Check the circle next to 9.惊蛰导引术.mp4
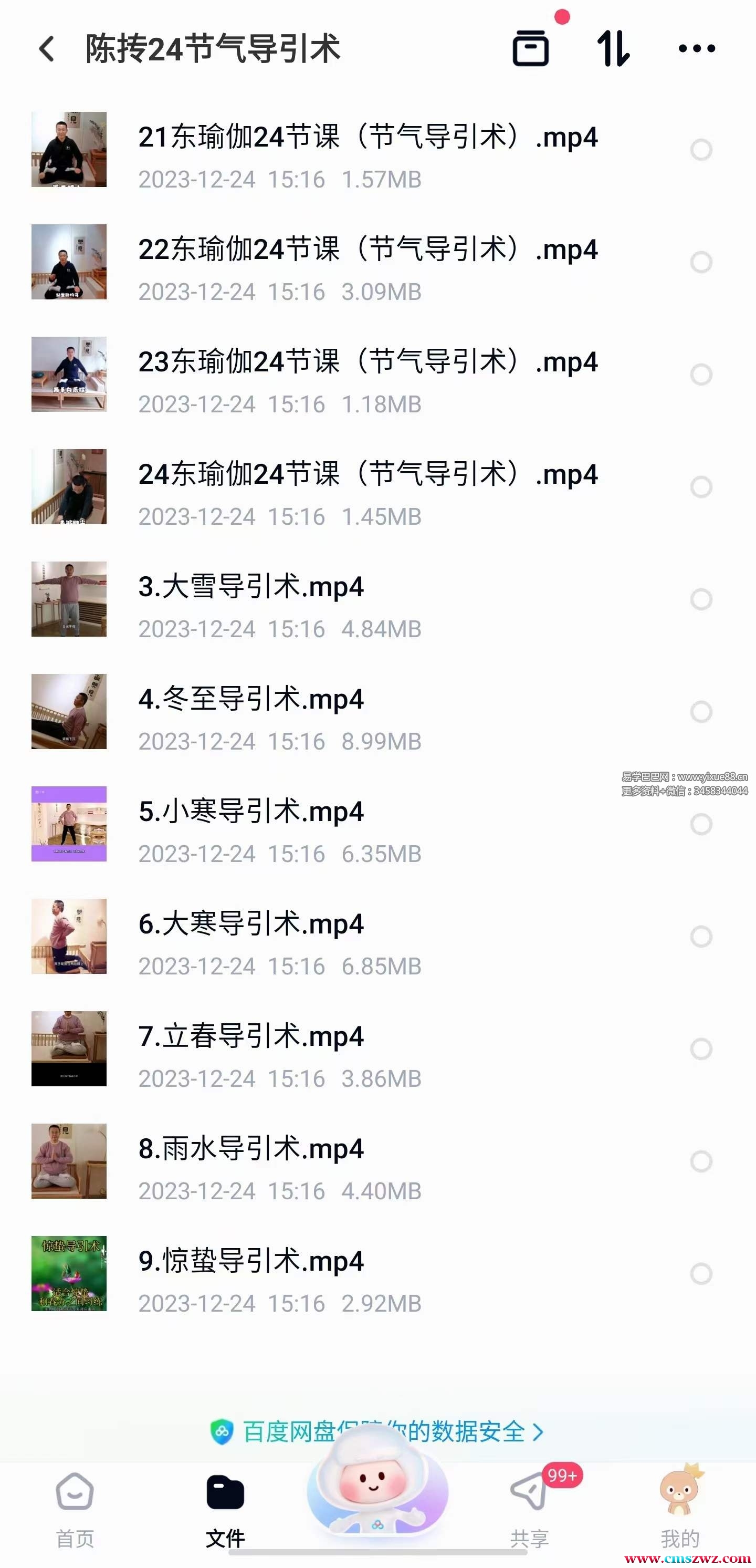 pos(701,1273)
